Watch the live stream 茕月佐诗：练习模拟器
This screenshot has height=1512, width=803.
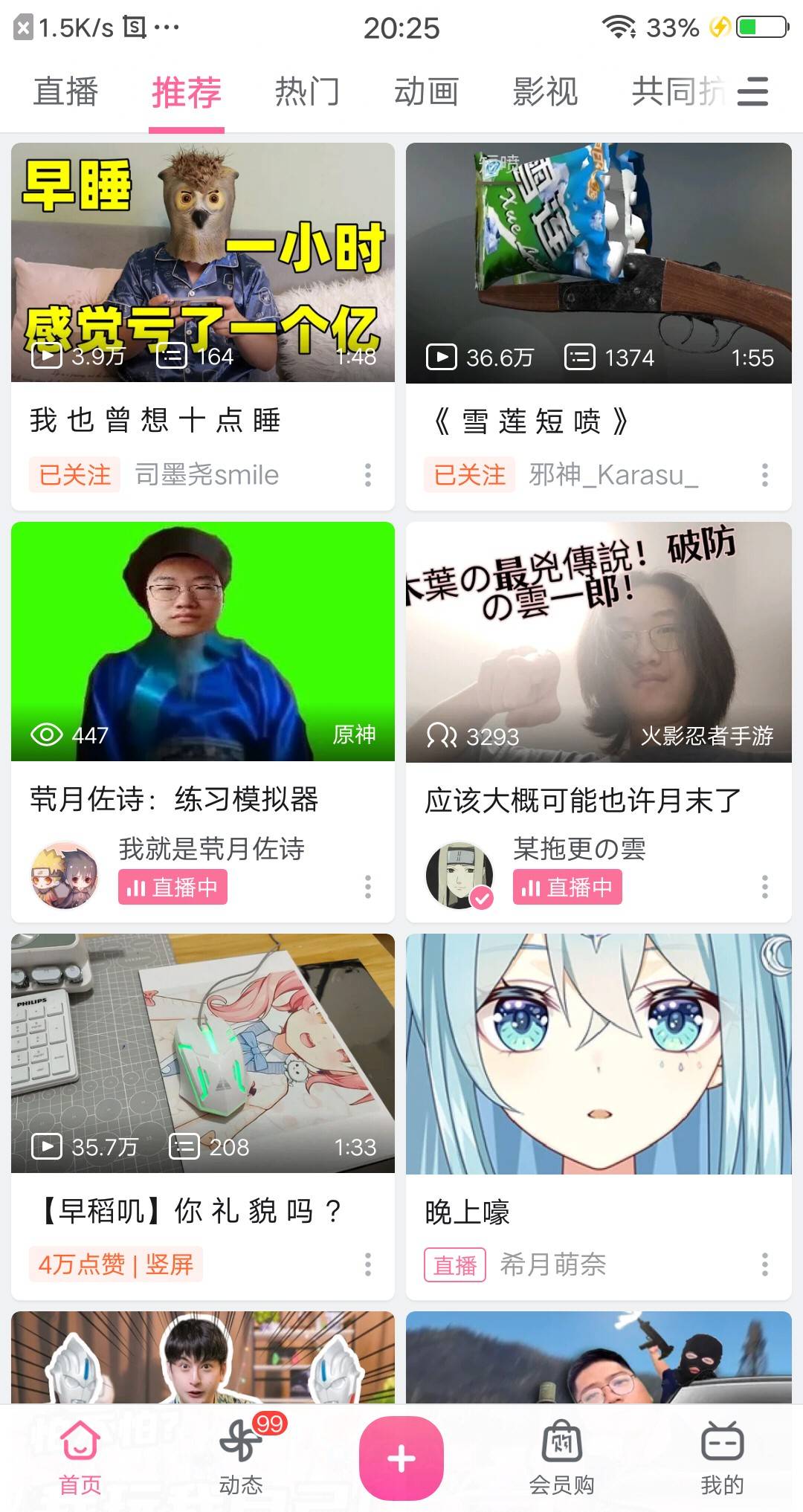[202, 642]
